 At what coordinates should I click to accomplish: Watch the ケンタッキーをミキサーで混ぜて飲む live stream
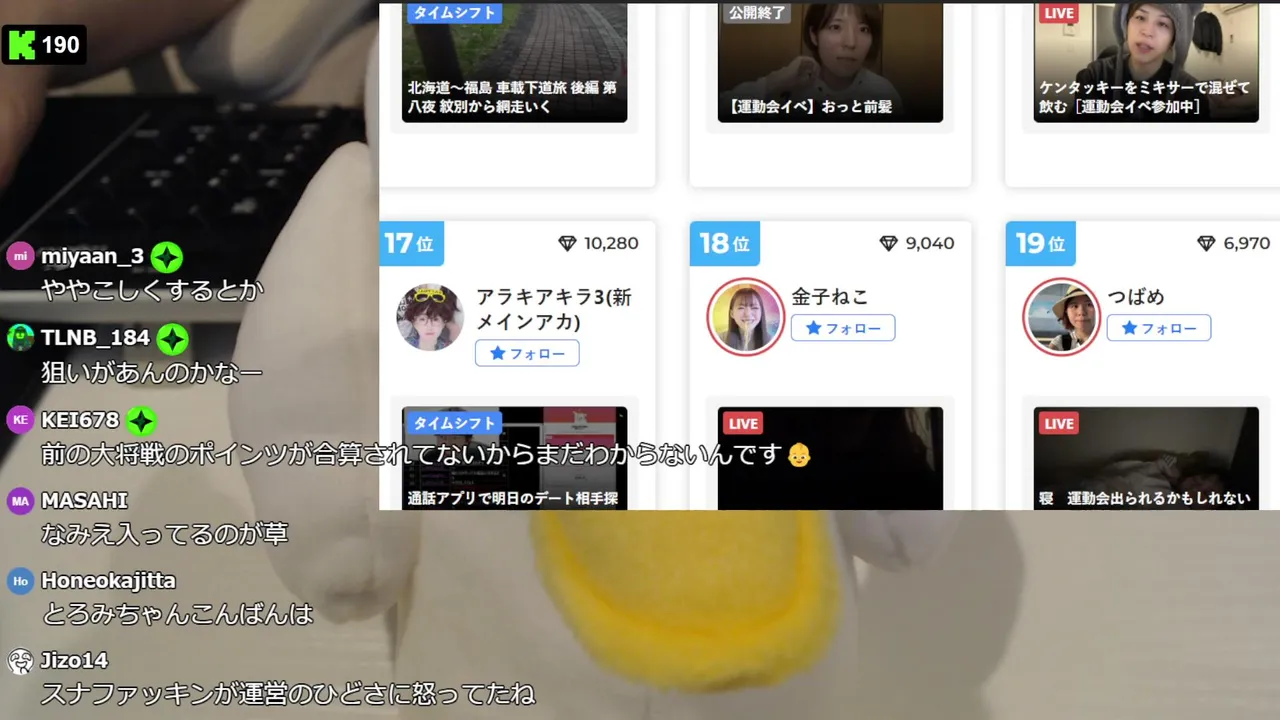pyautogui.click(x=1146, y=62)
